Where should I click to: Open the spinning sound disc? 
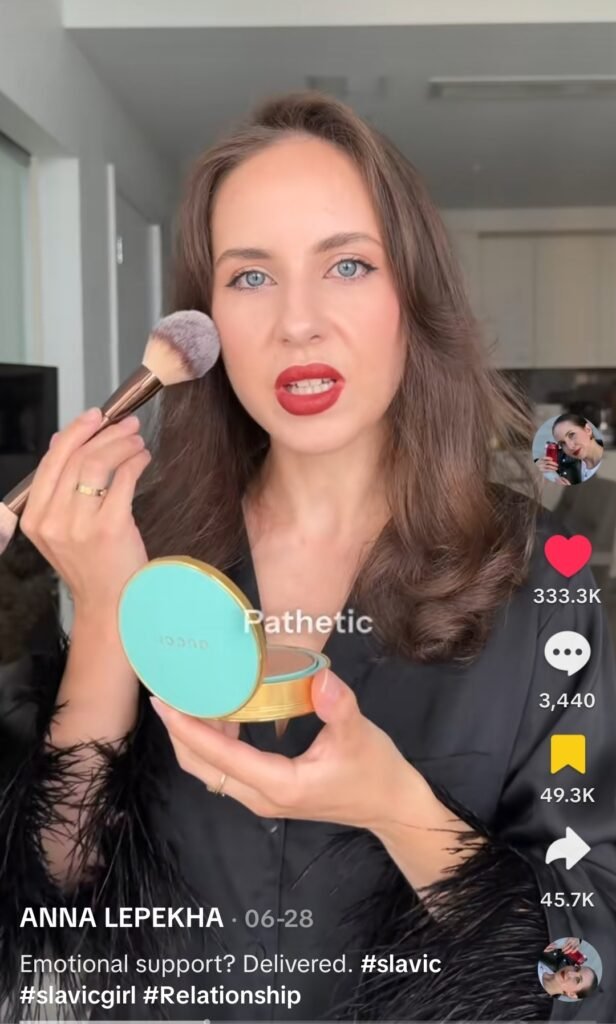click(570, 968)
